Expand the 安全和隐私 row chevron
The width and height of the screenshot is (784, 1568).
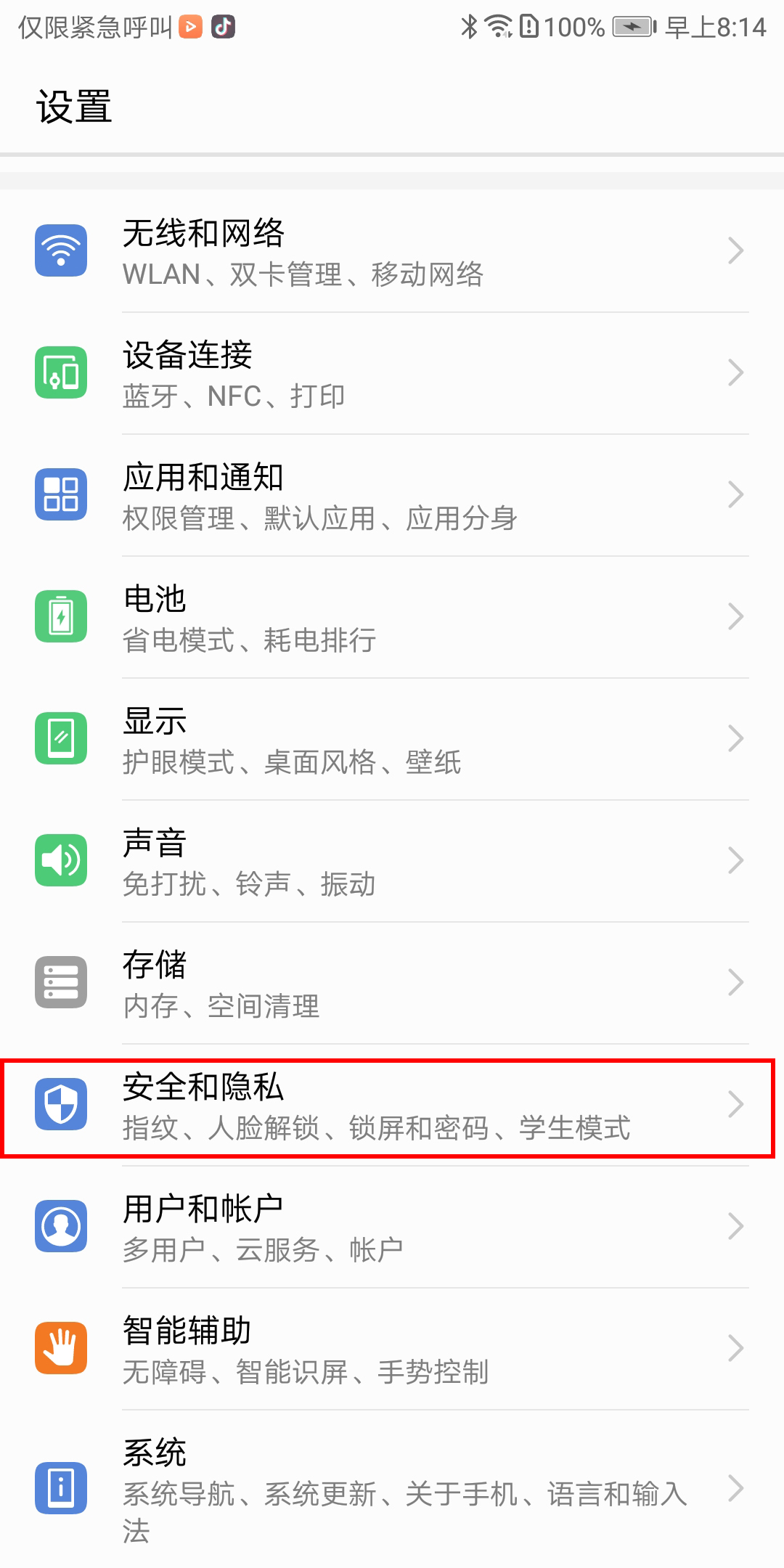737,1104
